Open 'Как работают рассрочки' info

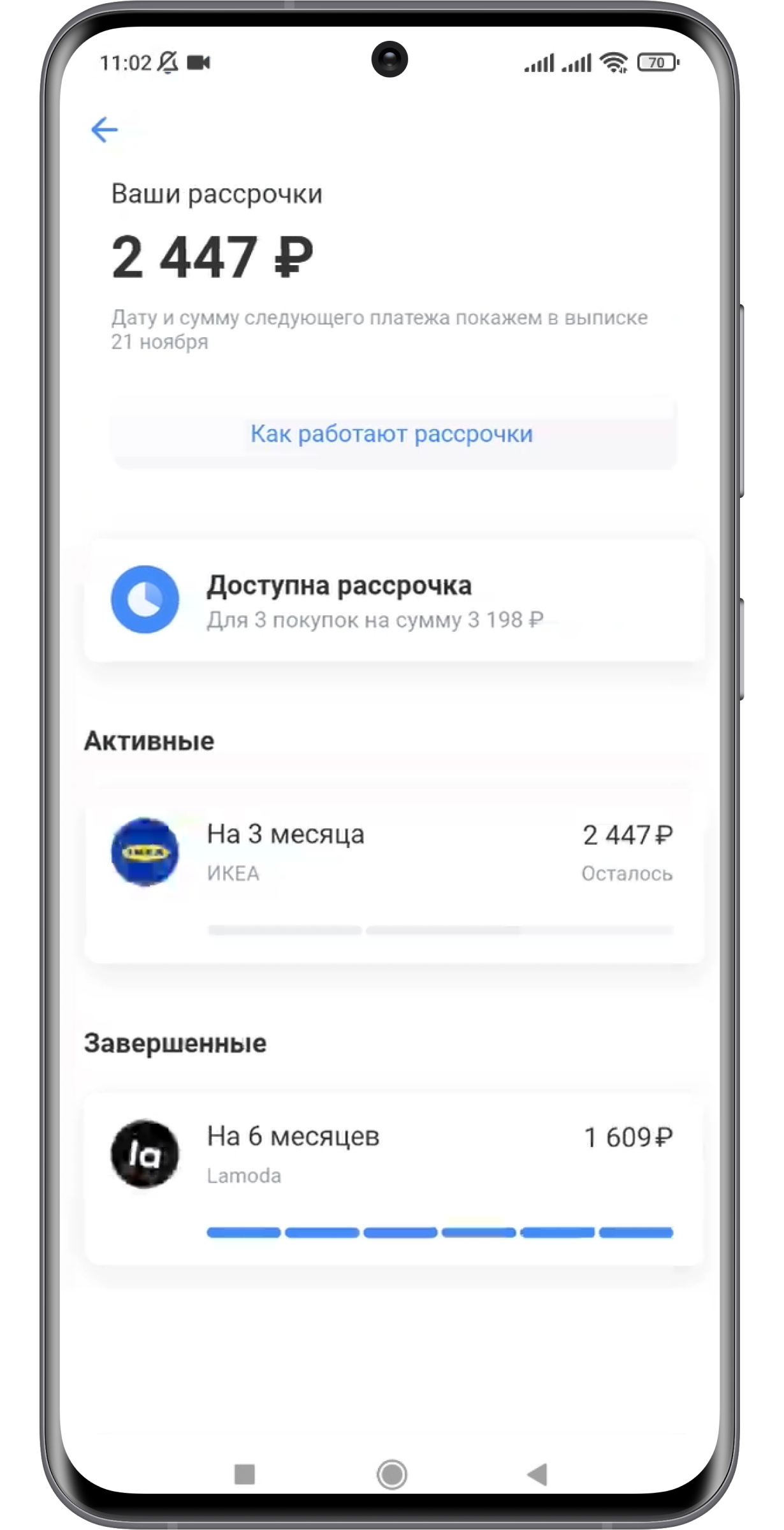pos(391,434)
